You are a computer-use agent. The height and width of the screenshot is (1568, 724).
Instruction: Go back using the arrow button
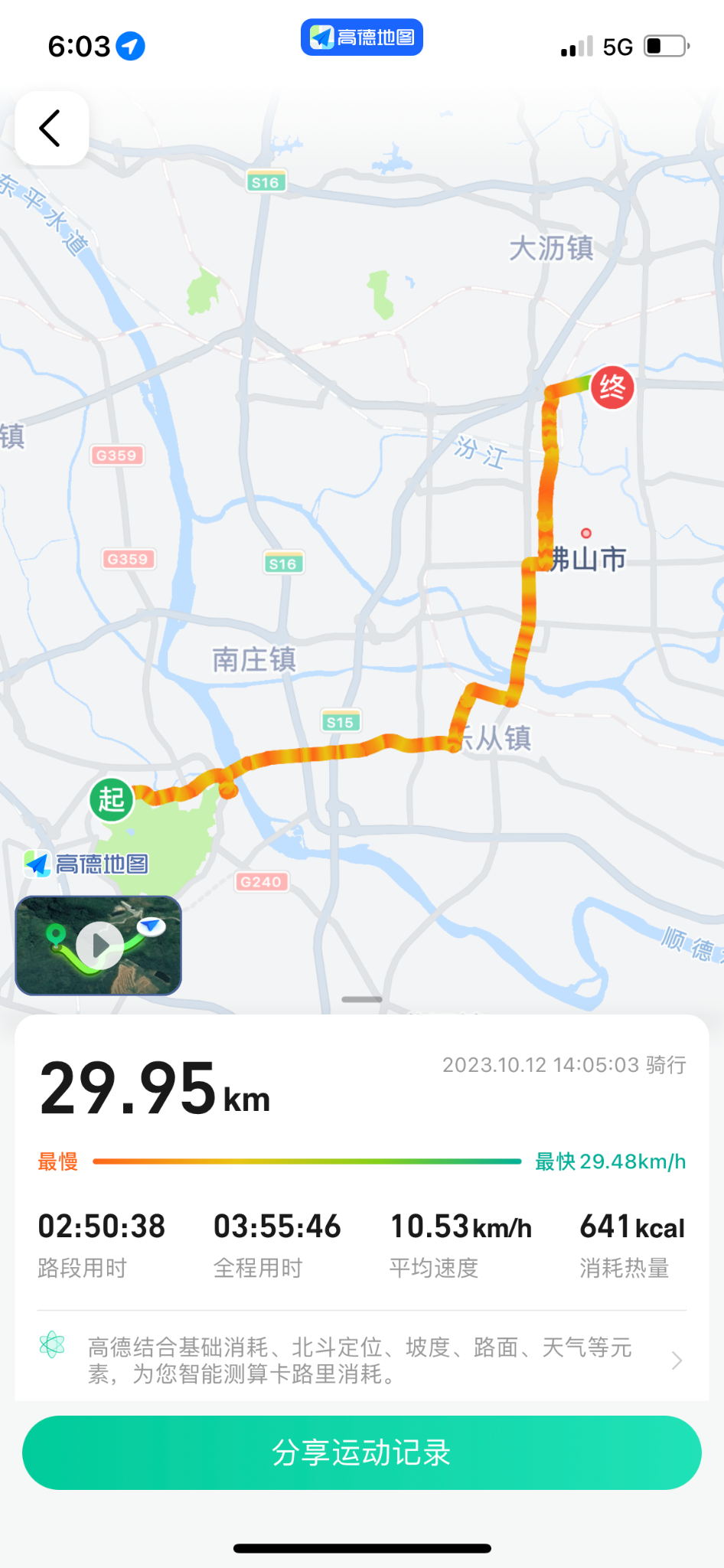(51, 128)
